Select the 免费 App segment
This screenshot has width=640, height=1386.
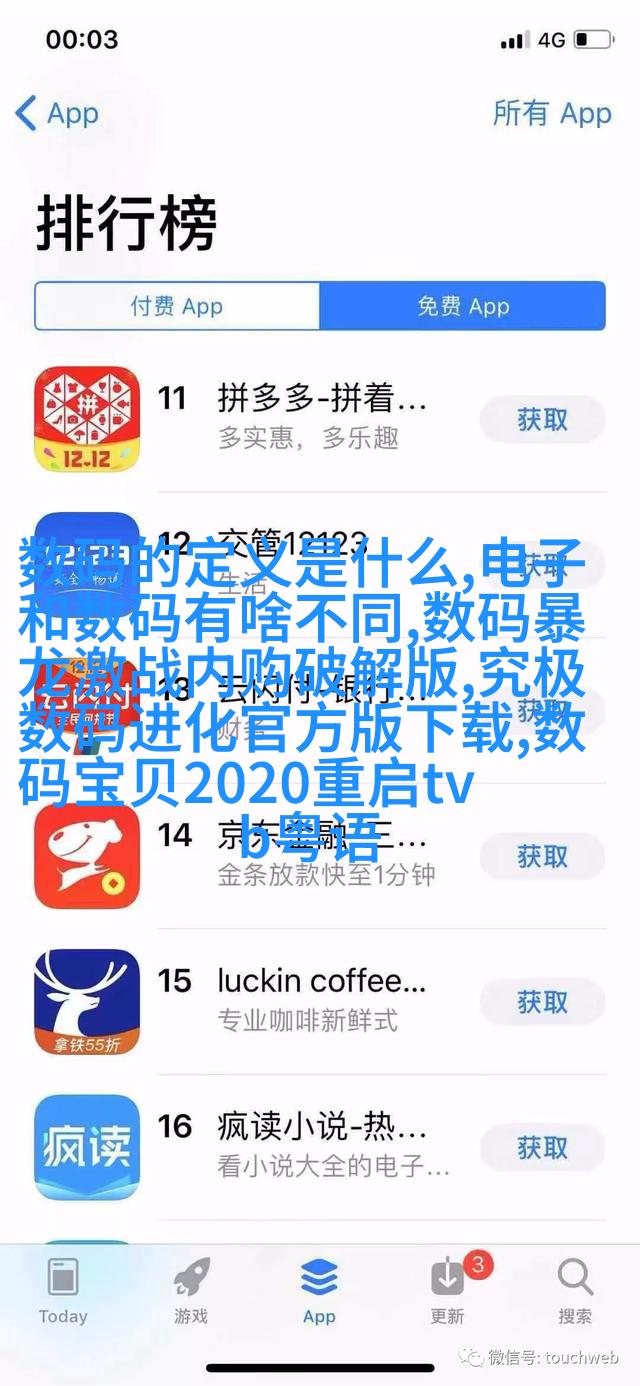[x=462, y=306]
